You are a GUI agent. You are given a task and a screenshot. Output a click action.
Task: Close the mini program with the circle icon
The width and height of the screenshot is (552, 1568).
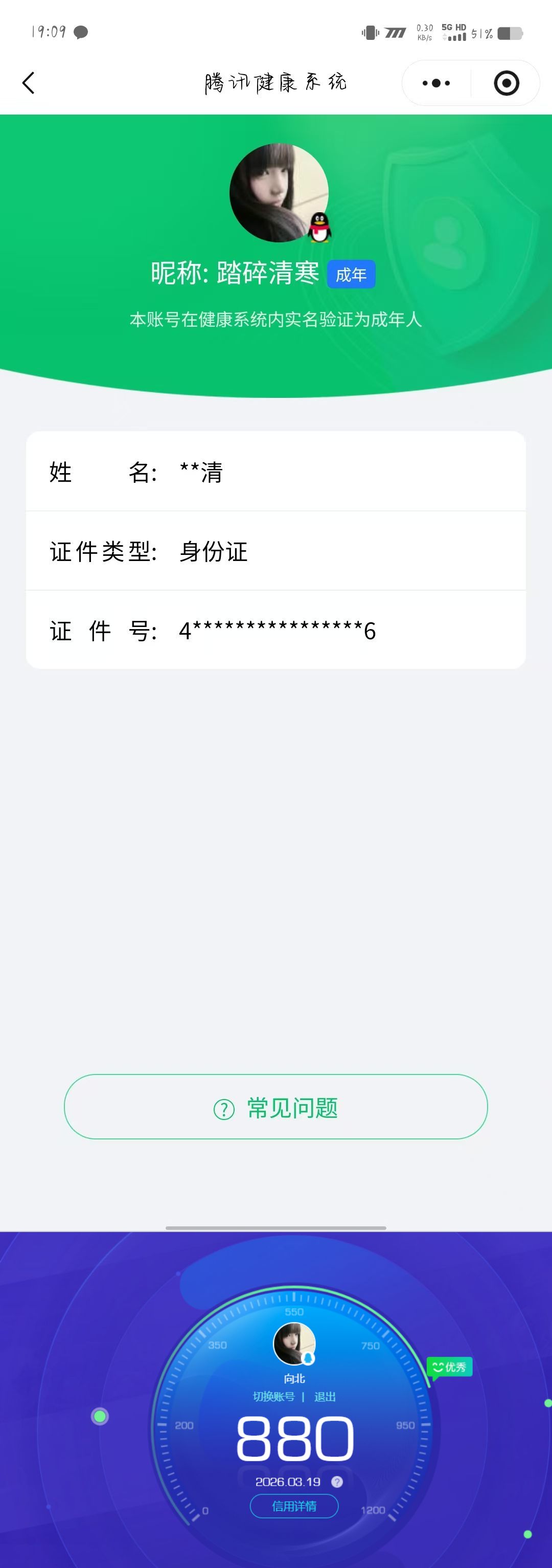click(507, 83)
